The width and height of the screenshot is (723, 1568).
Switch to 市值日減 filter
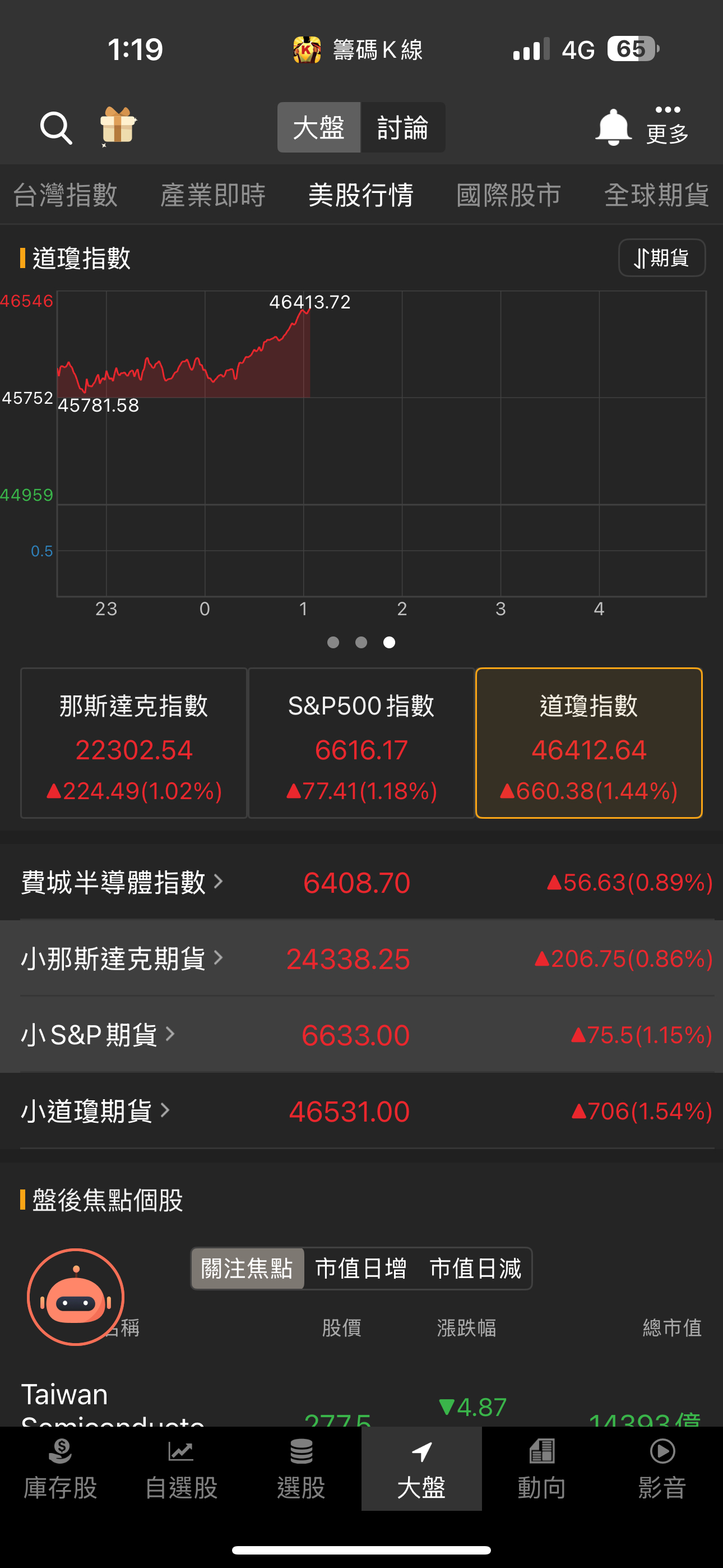click(475, 1269)
